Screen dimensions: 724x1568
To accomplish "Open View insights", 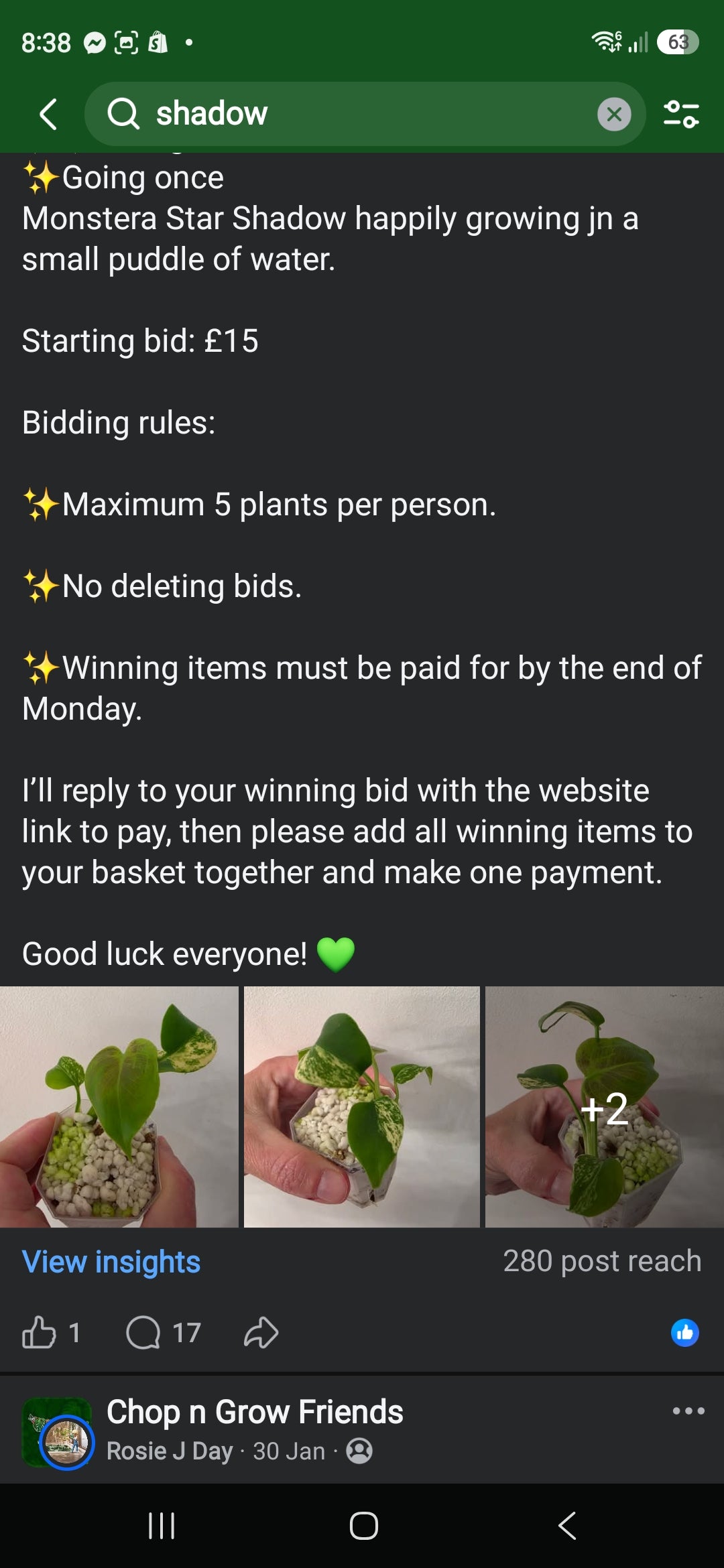I will tap(111, 1262).
